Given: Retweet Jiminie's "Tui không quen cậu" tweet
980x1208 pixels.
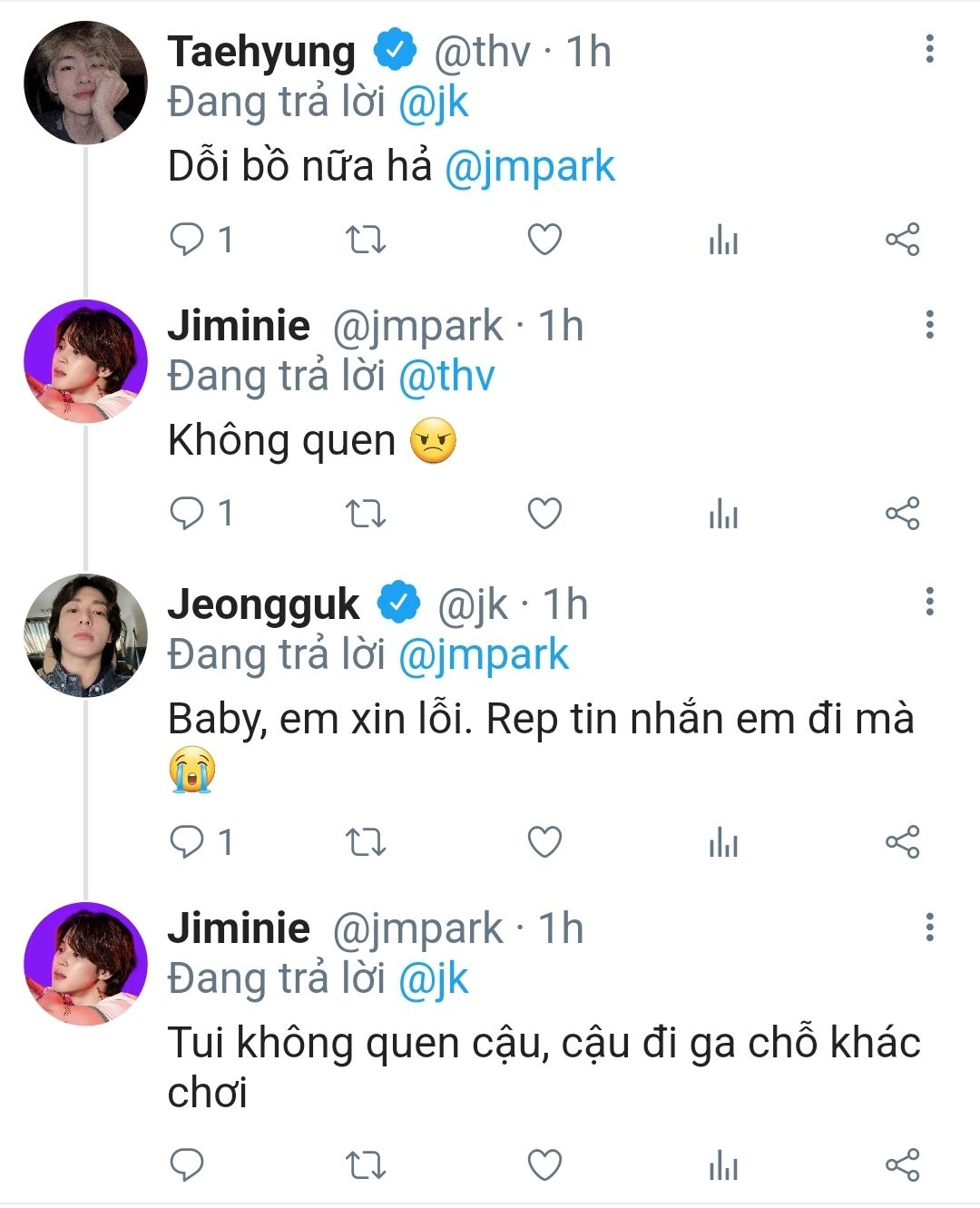Looking at the screenshot, I should point(367,1164).
